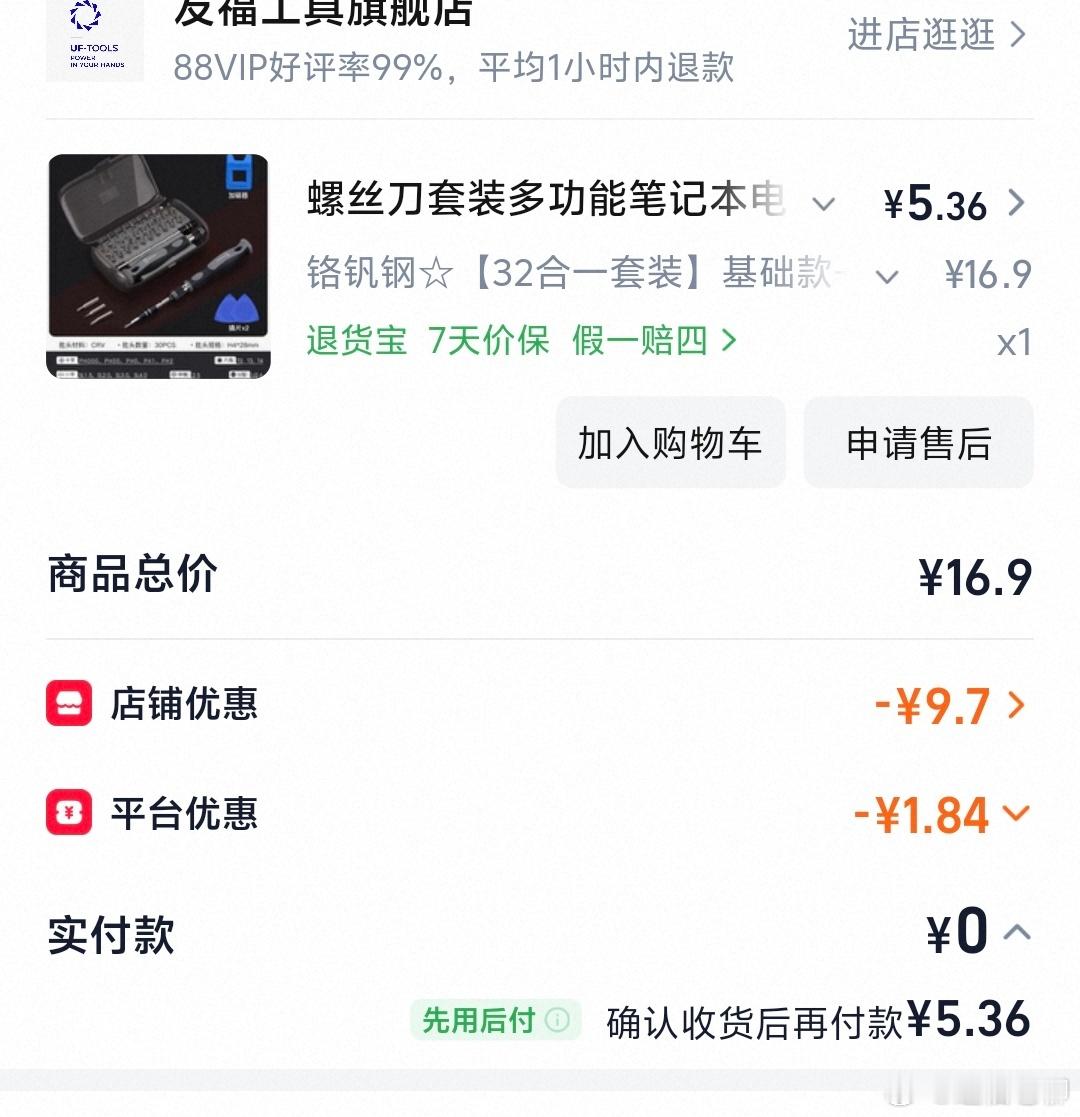The image size is (1080, 1117).
Task: Click the 加入购物车 button
Action: pos(670,442)
